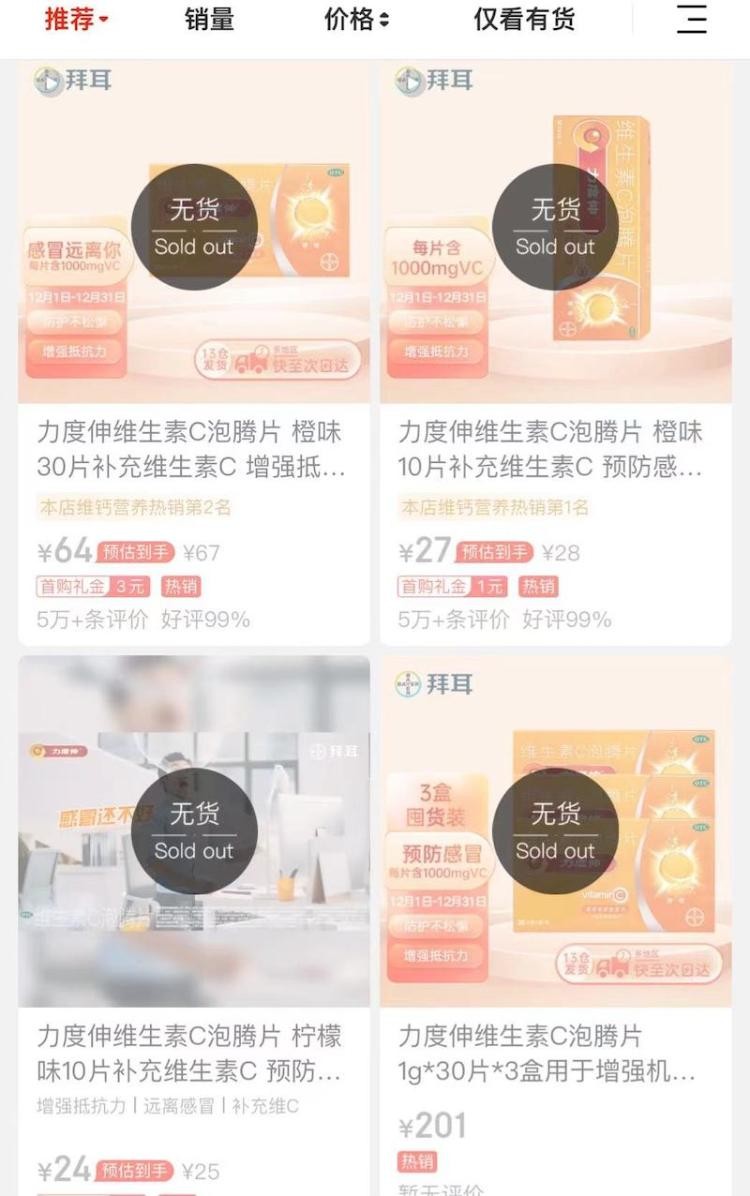This screenshot has width=750, height=1196.
Task: Sort products by 价格
Action: click(x=357, y=19)
